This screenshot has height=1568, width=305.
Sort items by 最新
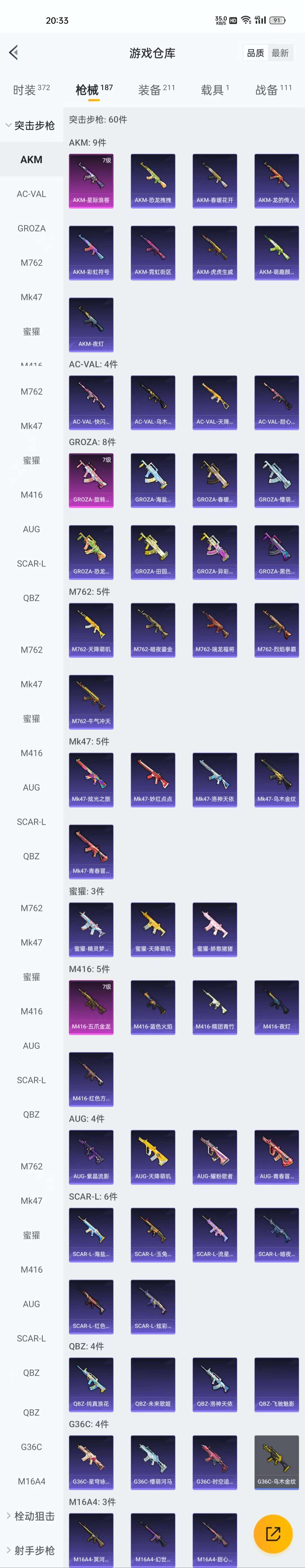pyautogui.click(x=280, y=53)
